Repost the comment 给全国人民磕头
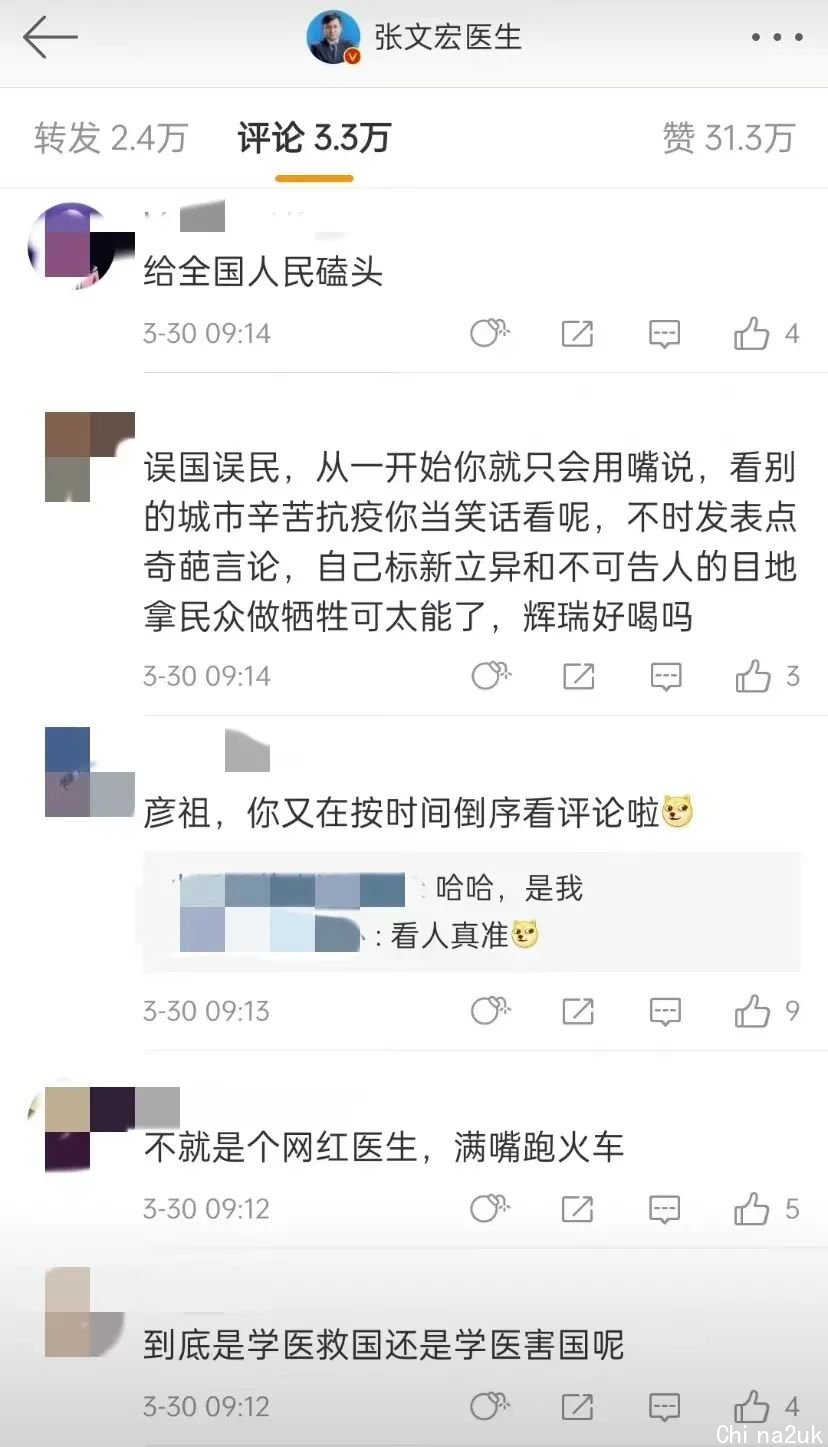This screenshot has height=1447, width=828. 577,333
